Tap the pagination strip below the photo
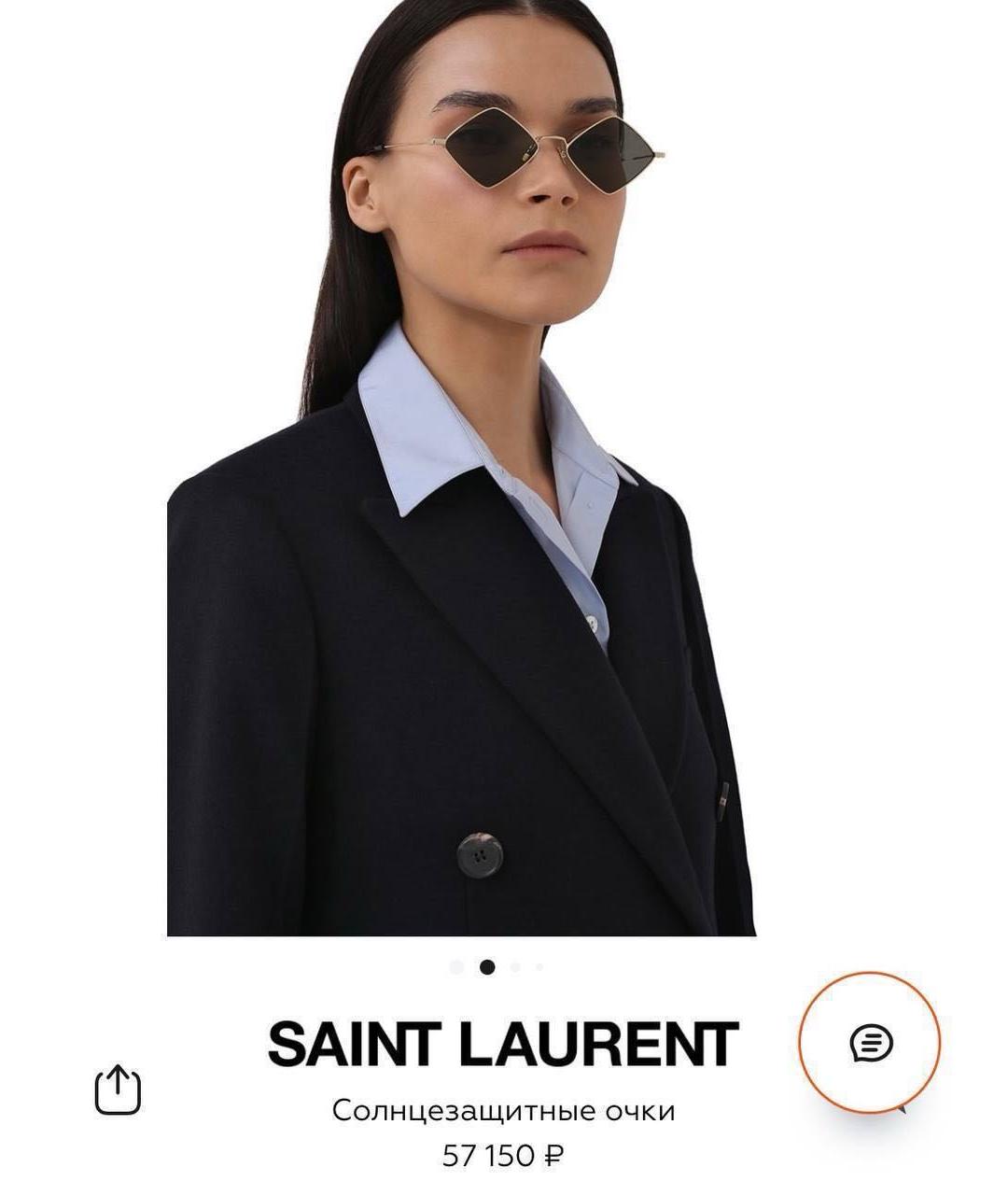This screenshot has height=1195, width=1008. [x=499, y=967]
